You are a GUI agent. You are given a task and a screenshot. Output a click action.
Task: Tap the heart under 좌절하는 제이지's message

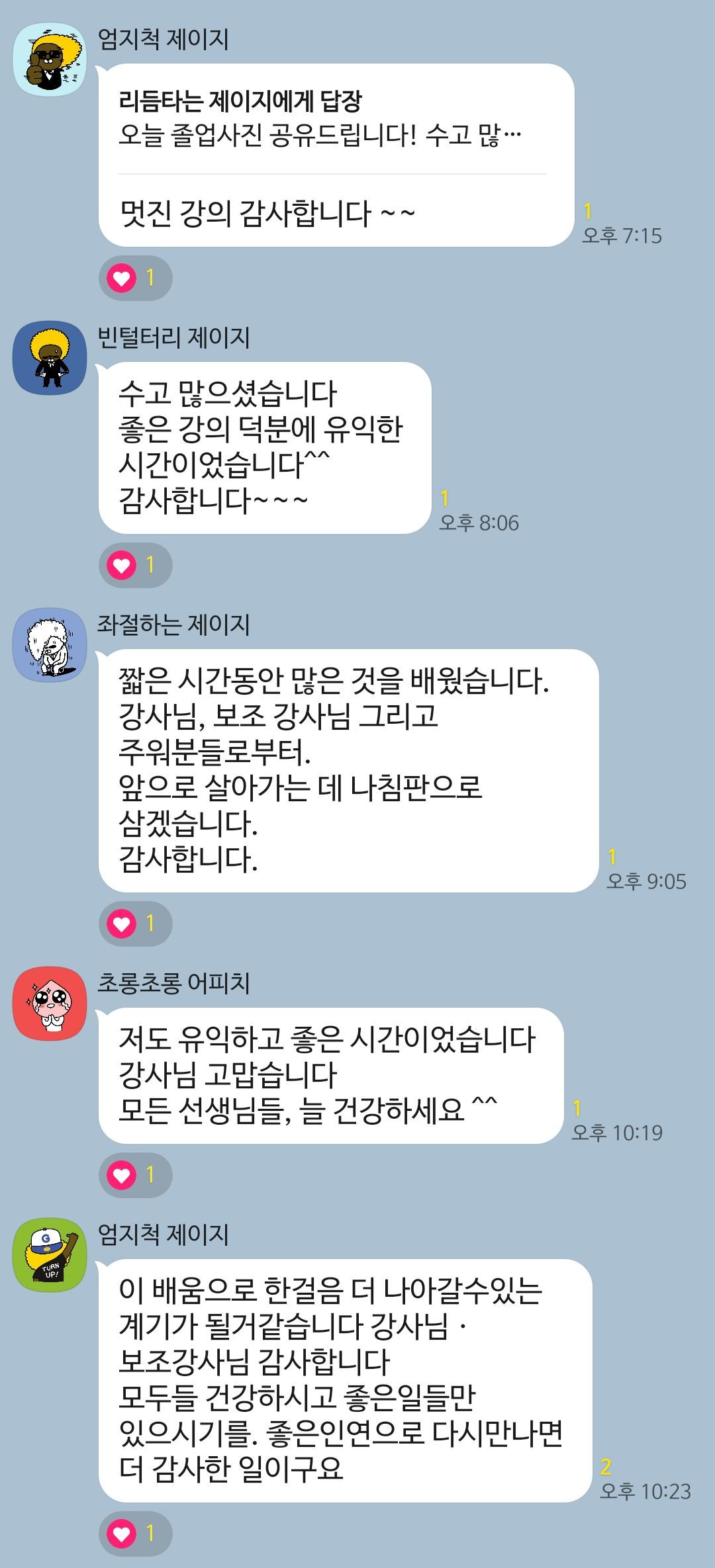135,924
